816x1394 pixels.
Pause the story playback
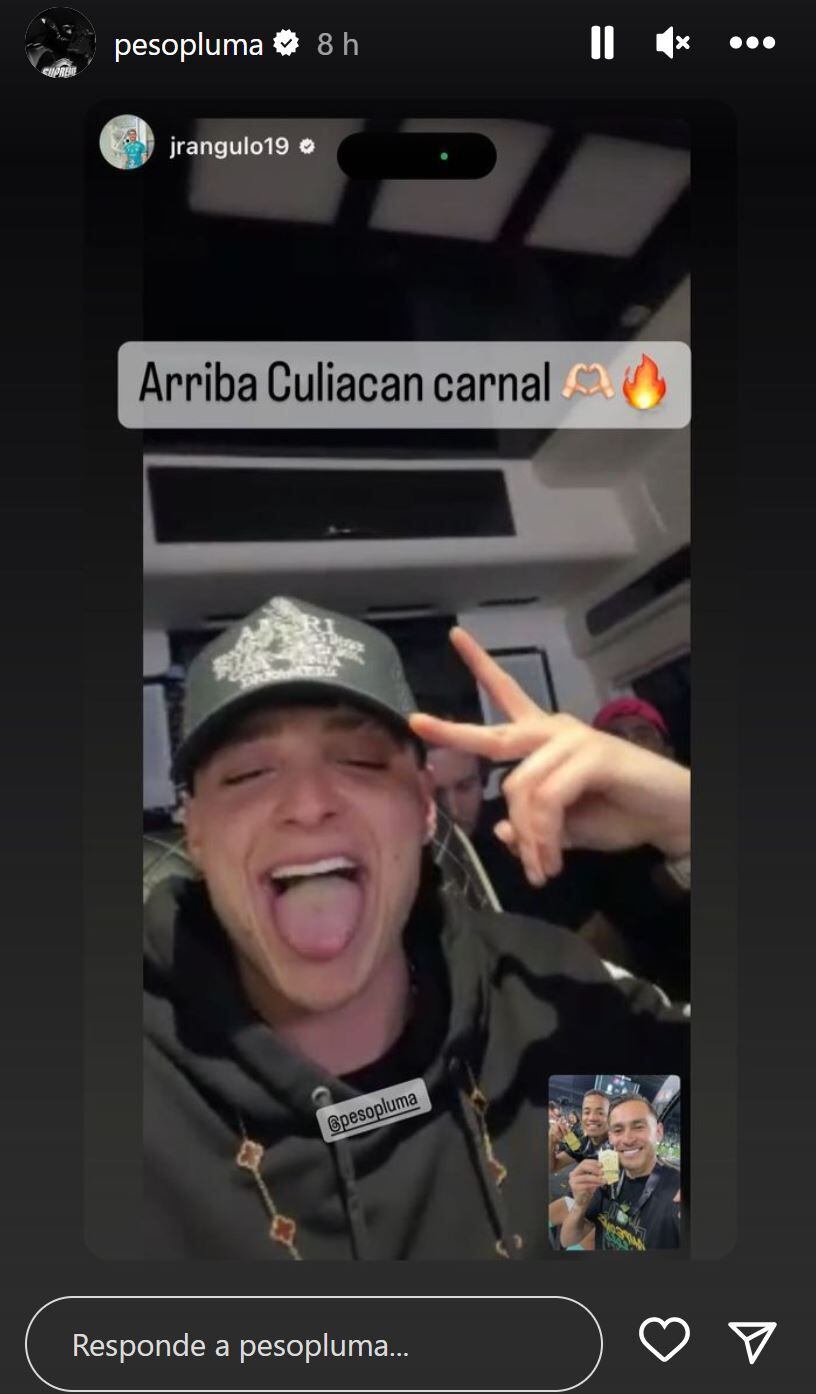coord(602,43)
